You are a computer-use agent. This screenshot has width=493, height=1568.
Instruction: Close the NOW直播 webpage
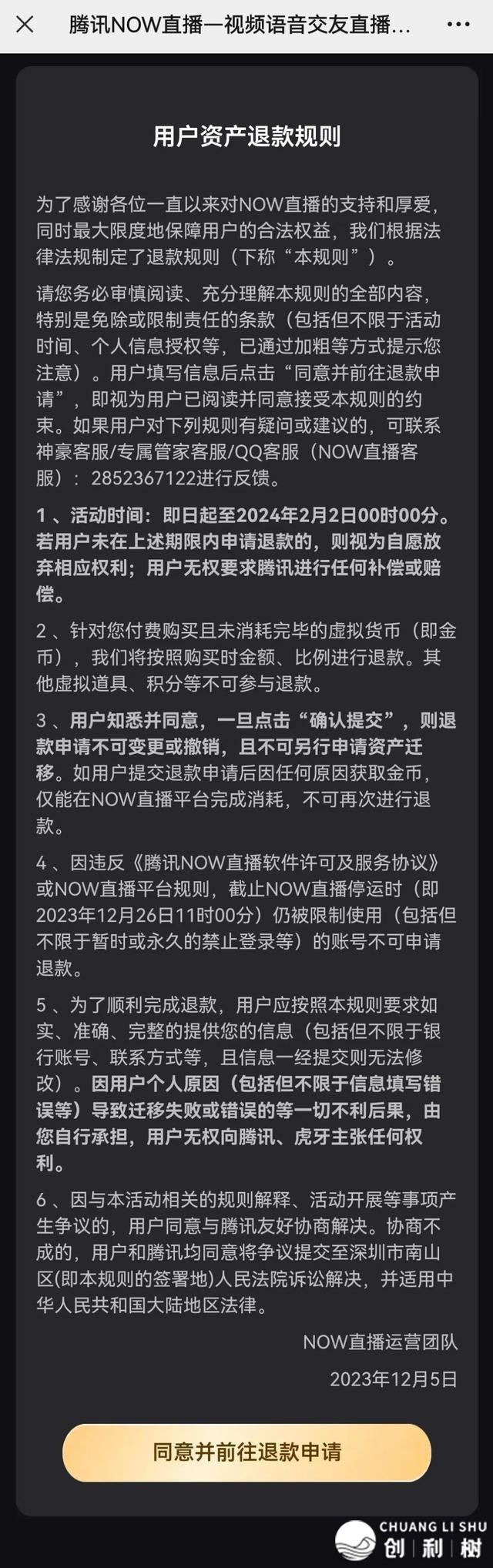click(x=25, y=25)
